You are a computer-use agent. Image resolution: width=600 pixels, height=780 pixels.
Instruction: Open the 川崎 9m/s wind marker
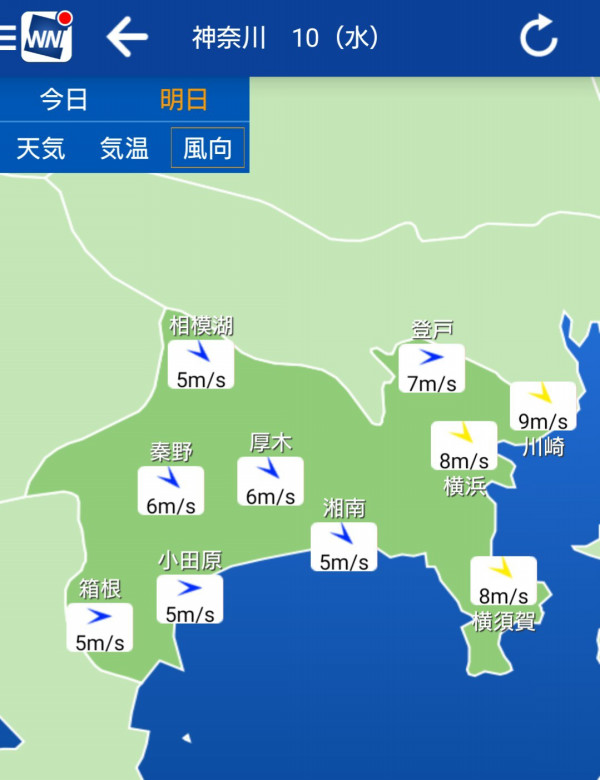tap(543, 406)
